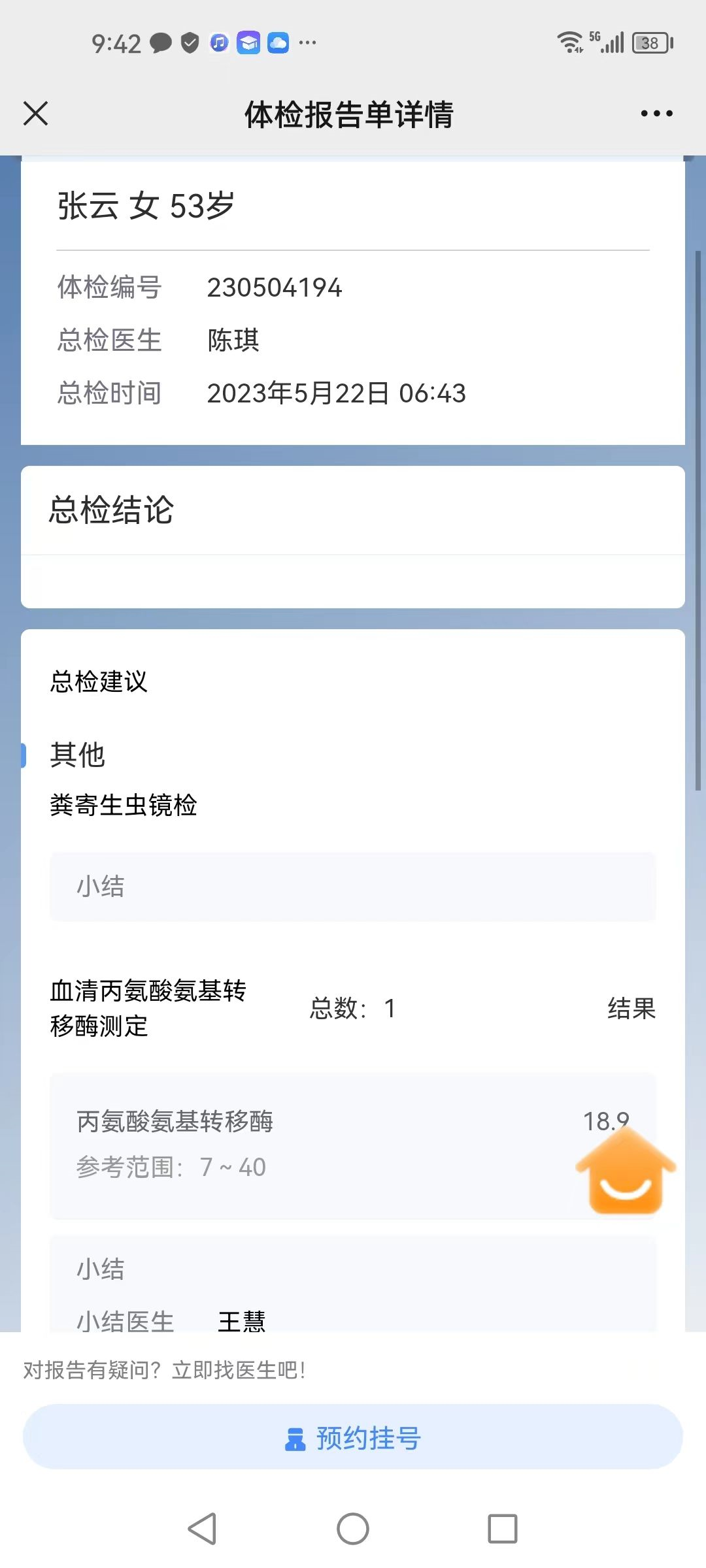The width and height of the screenshot is (706, 1568).
Task: Open the orange smiley house assistant
Action: pyautogui.click(x=626, y=1174)
